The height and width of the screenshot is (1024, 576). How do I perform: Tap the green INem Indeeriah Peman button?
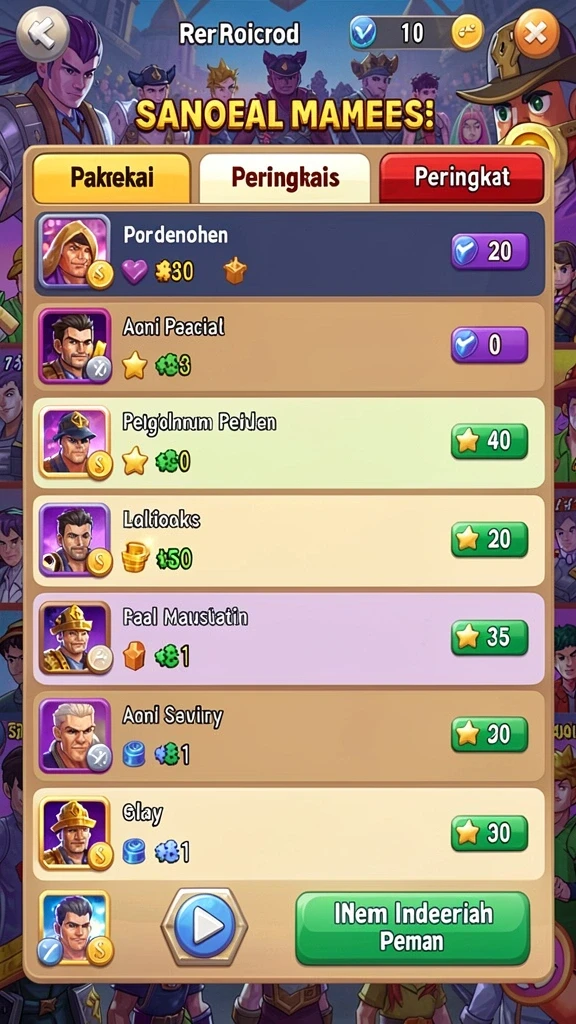413,928
